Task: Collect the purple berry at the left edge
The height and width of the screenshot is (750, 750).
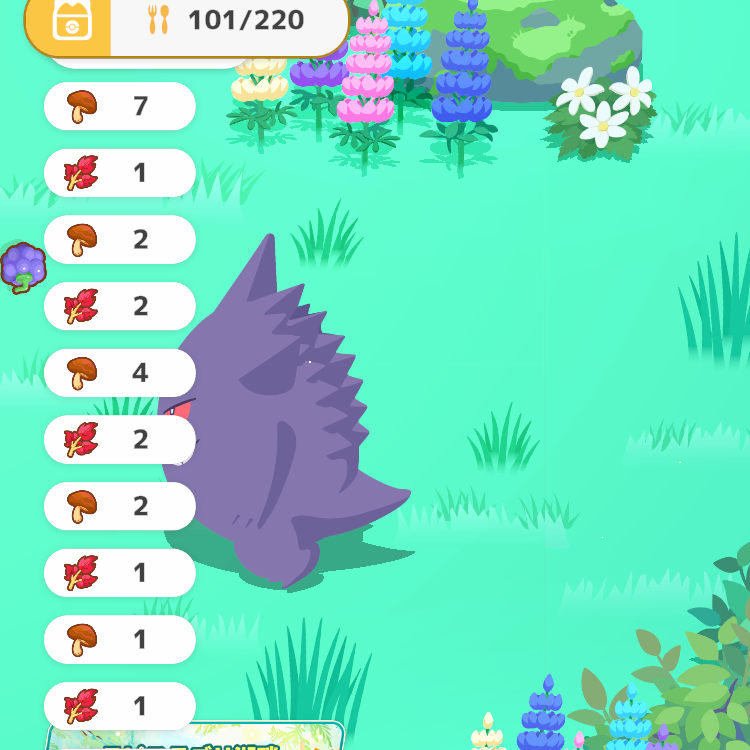Action: [x=22, y=267]
